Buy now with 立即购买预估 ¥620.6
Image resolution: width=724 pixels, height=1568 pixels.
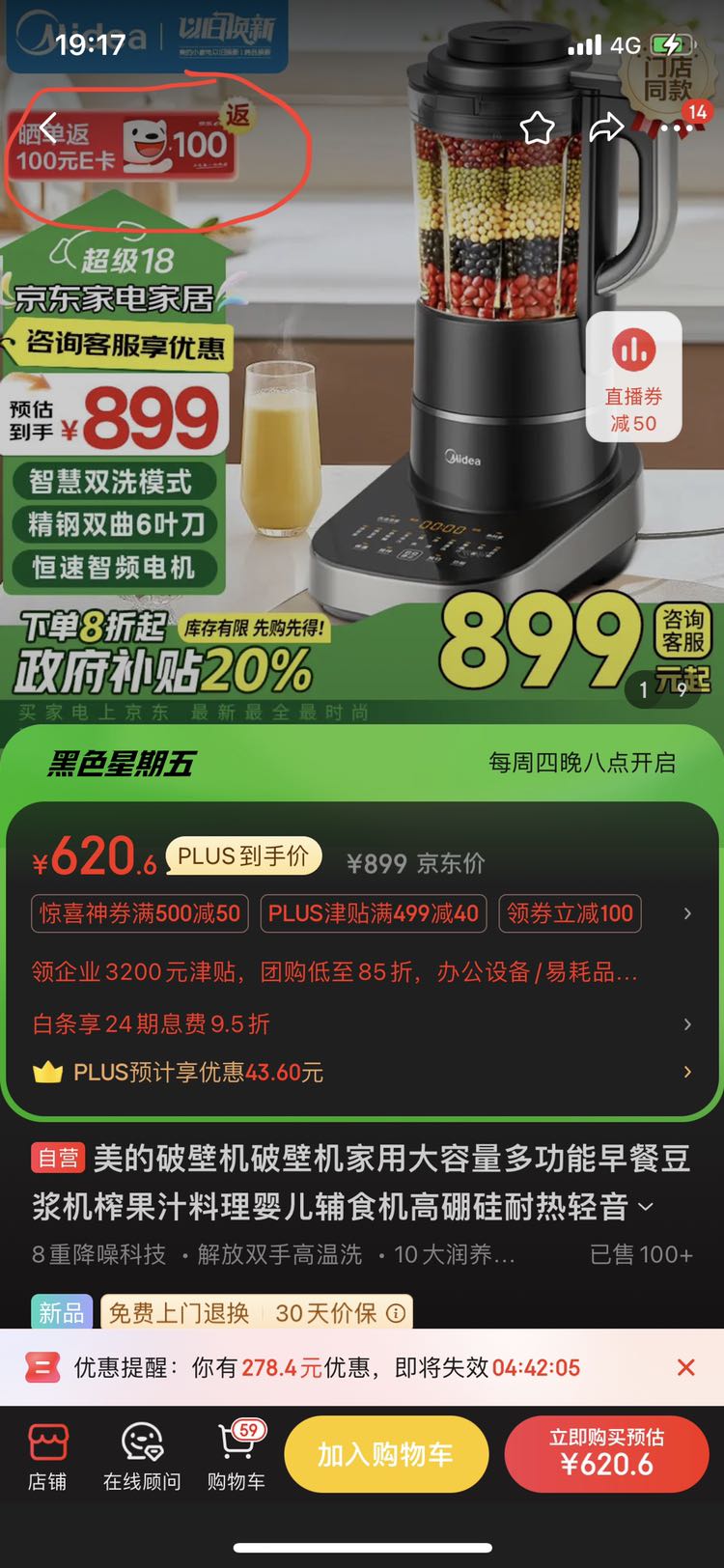coord(607,1454)
